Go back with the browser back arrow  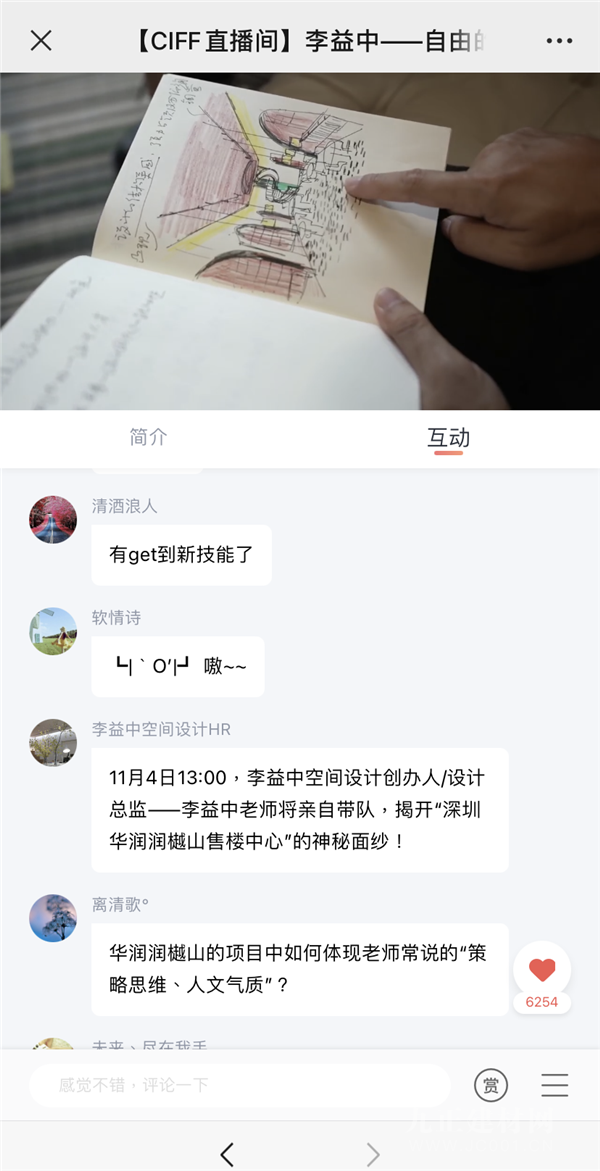coord(227,1154)
